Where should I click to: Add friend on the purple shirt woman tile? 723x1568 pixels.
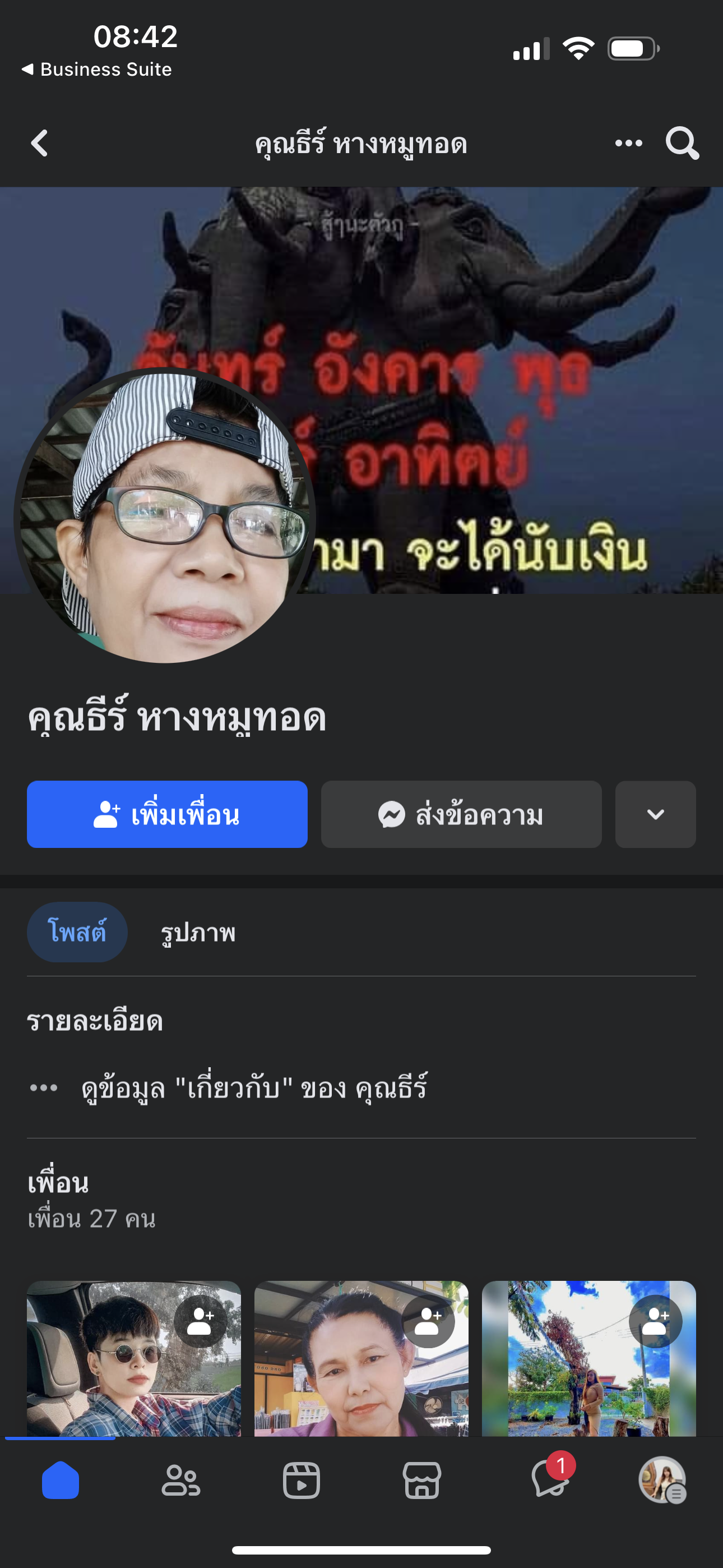(428, 1321)
